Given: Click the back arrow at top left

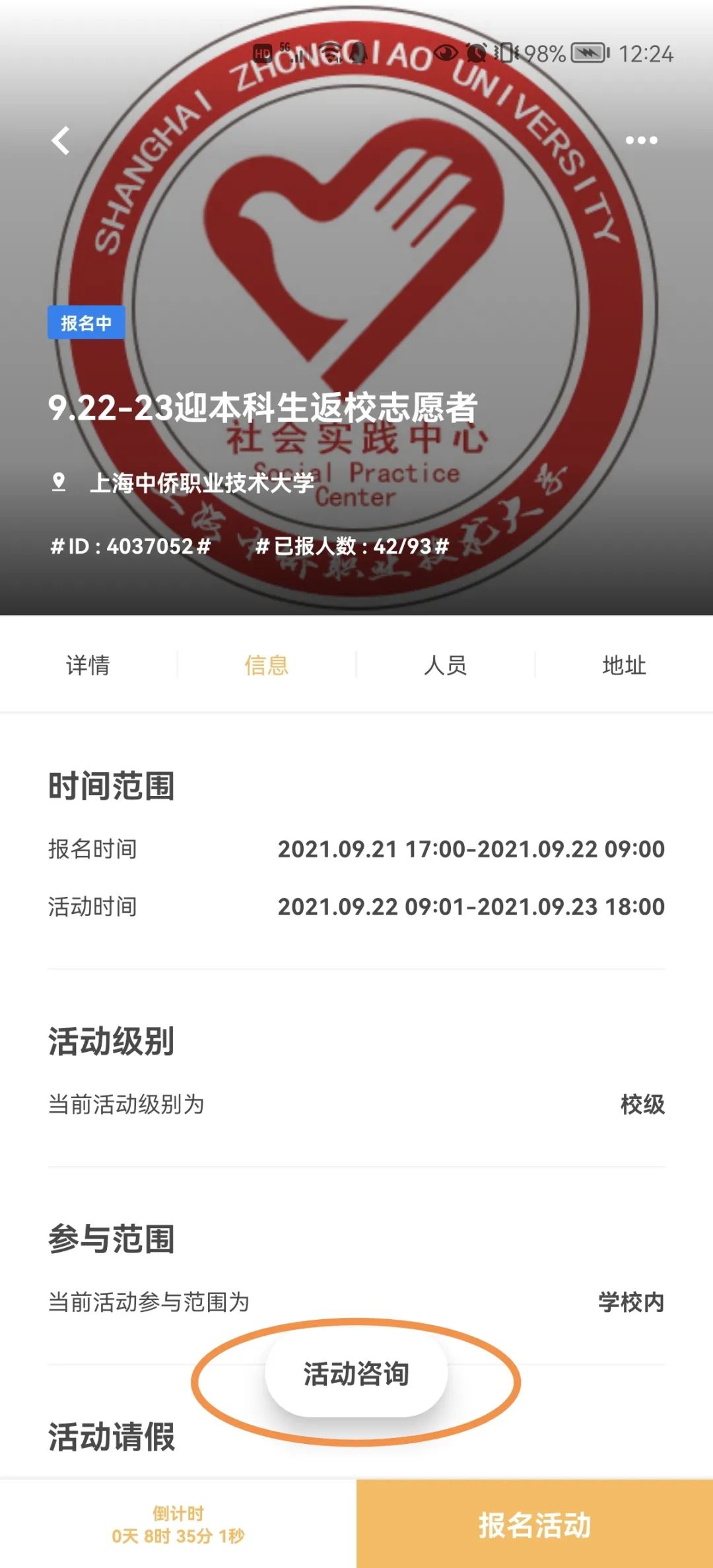Looking at the screenshot, I should tap(60, 140).
